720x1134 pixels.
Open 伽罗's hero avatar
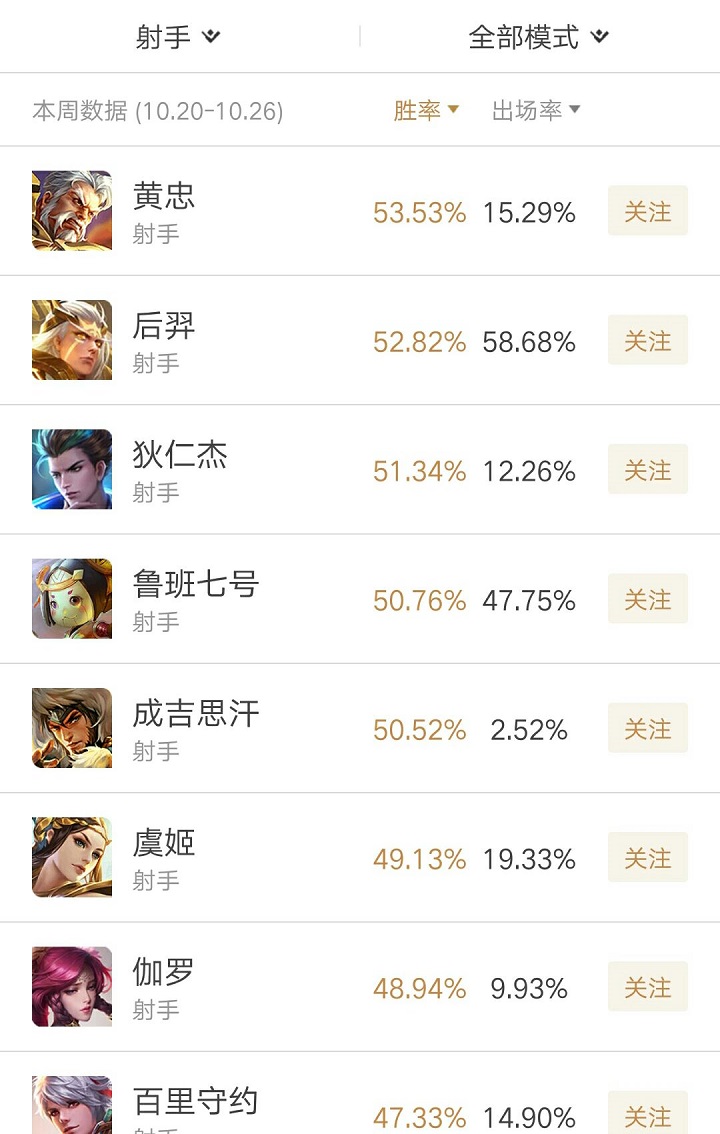[x=71, y=986]
